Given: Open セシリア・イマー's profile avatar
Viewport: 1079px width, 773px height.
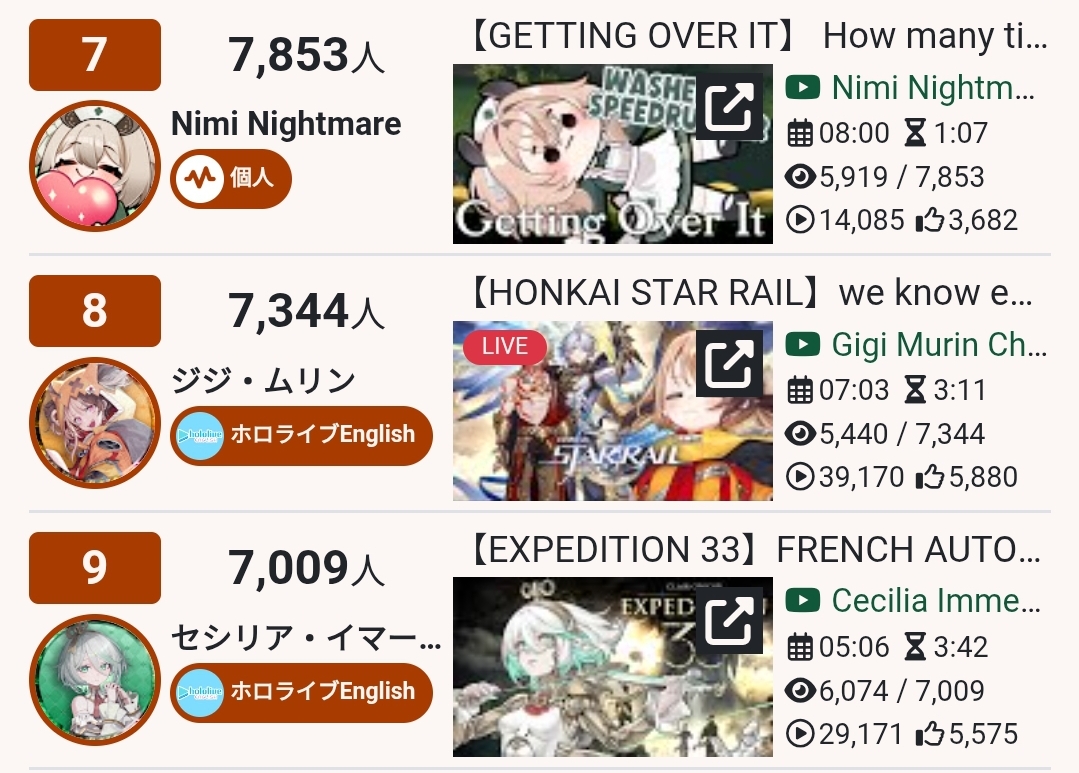Looking at the screenshot, I should point(95,679).
